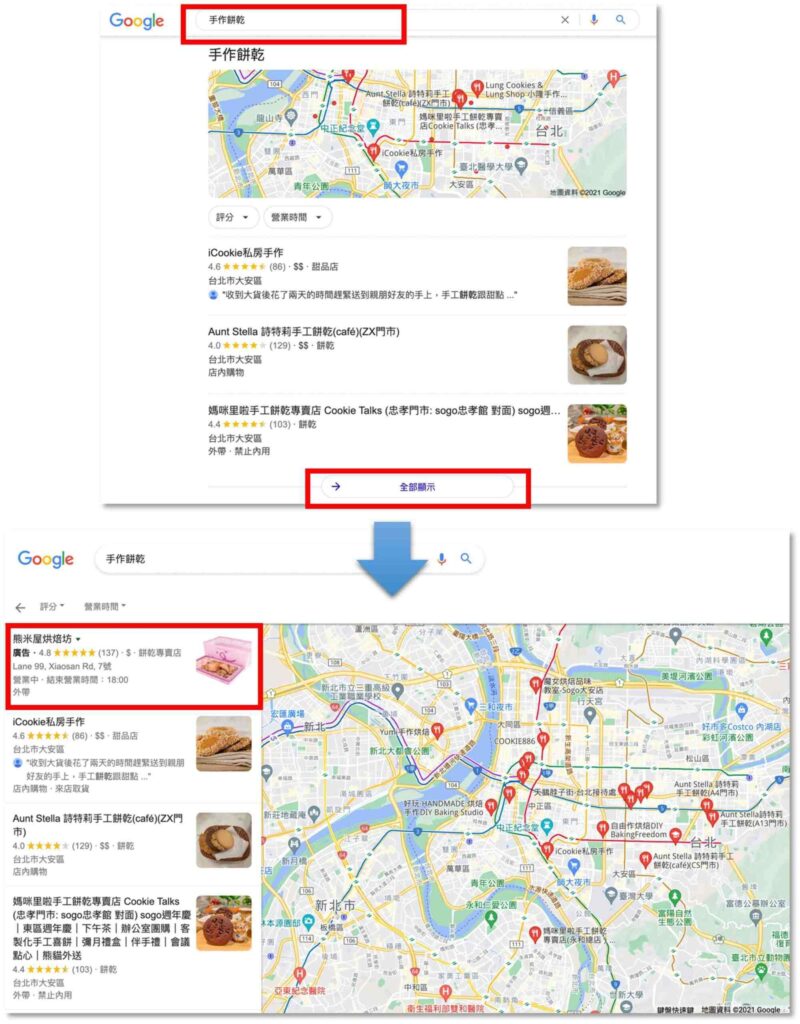800x1024 pixels.
Task: Open the iCookie私房手作 pin near 中正紀念堂
Action: point(547,849)
